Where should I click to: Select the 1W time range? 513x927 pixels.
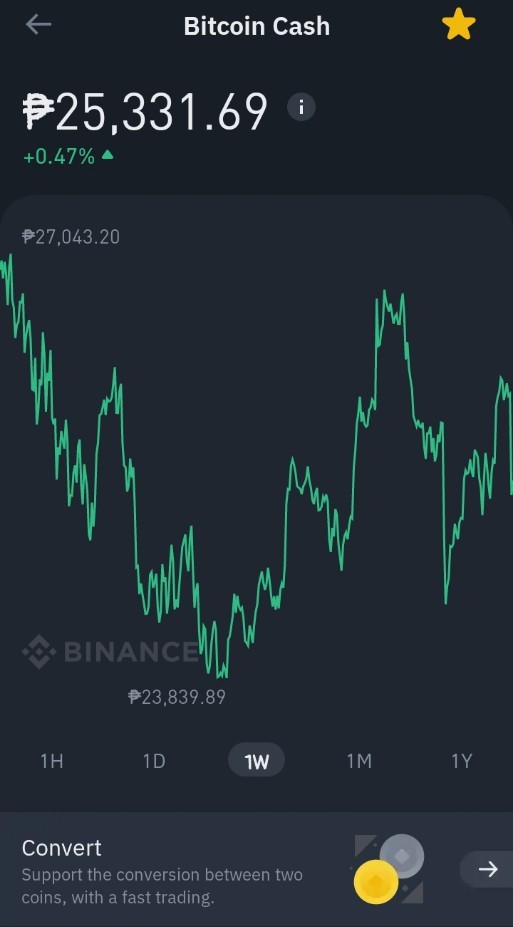[256, 761]
